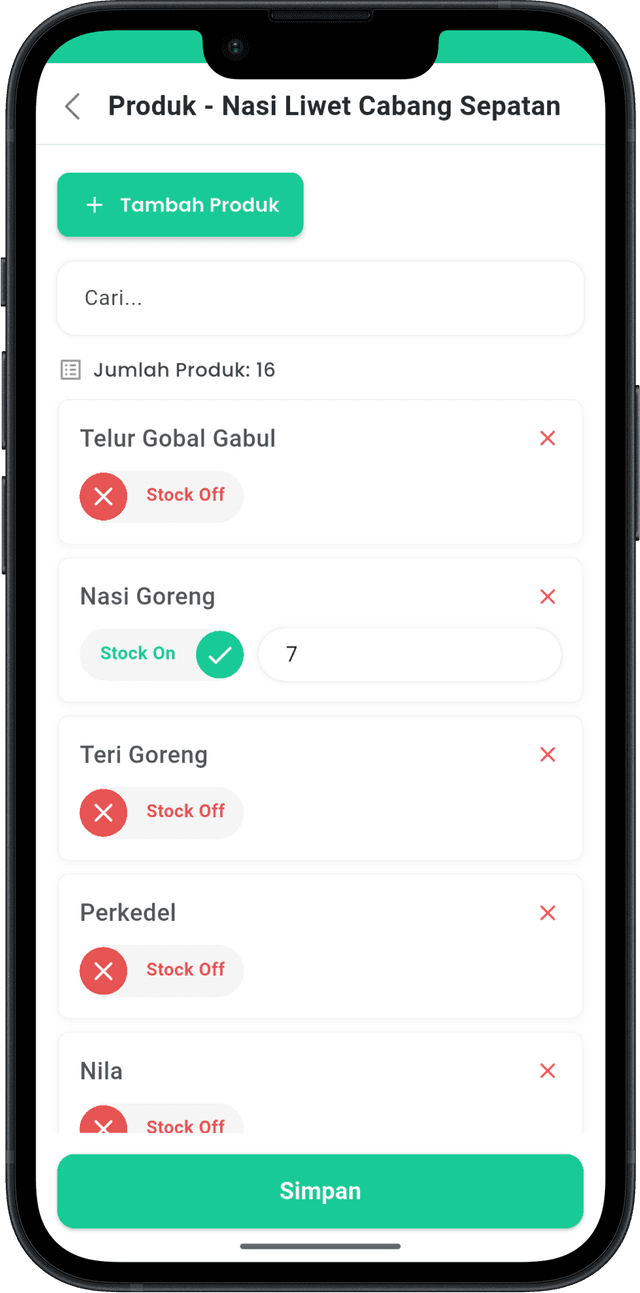640x1293 pixels.
Task: Delete the Perkedel item
Action: (x=547, y=912)
